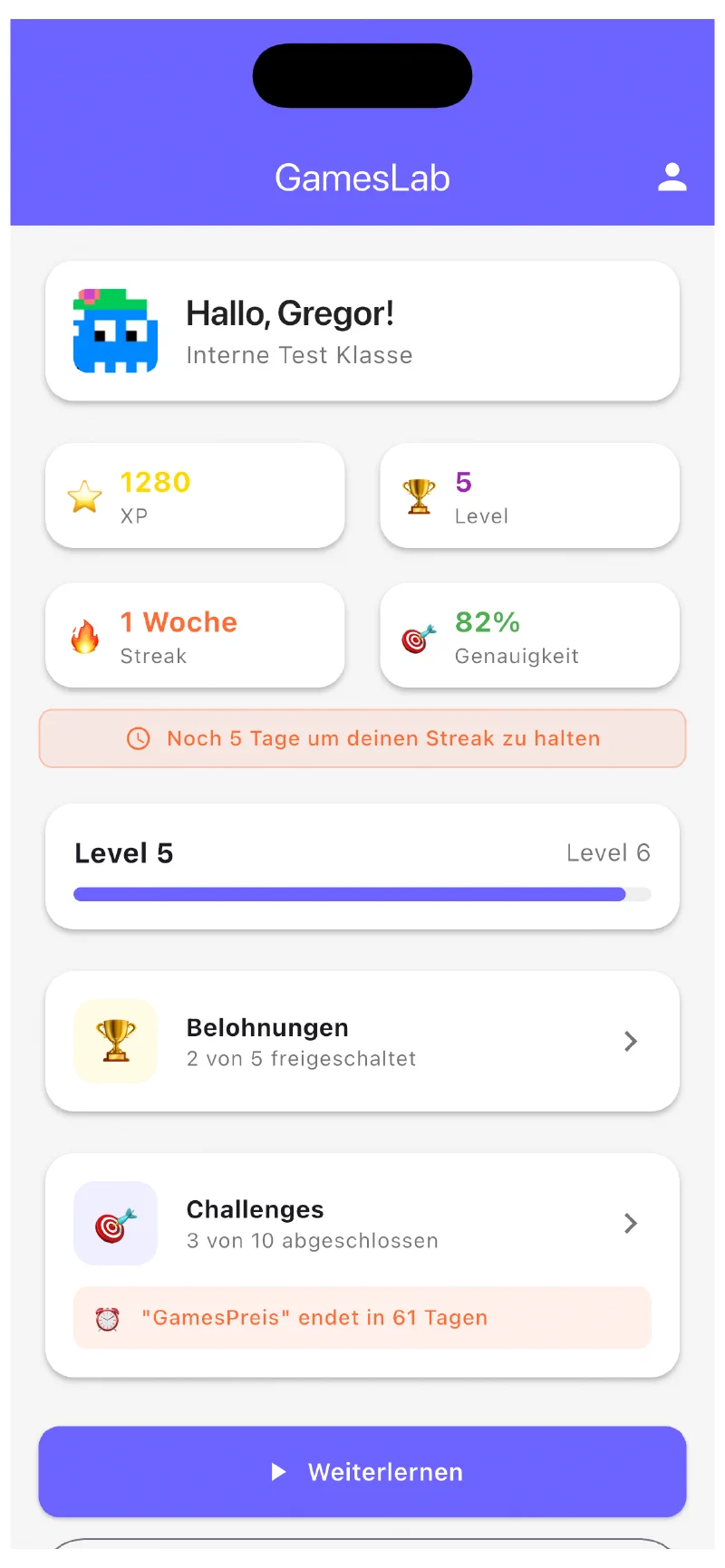Open the profile via the person icon
Screen dimensions: 725x1568
(672, 178)
